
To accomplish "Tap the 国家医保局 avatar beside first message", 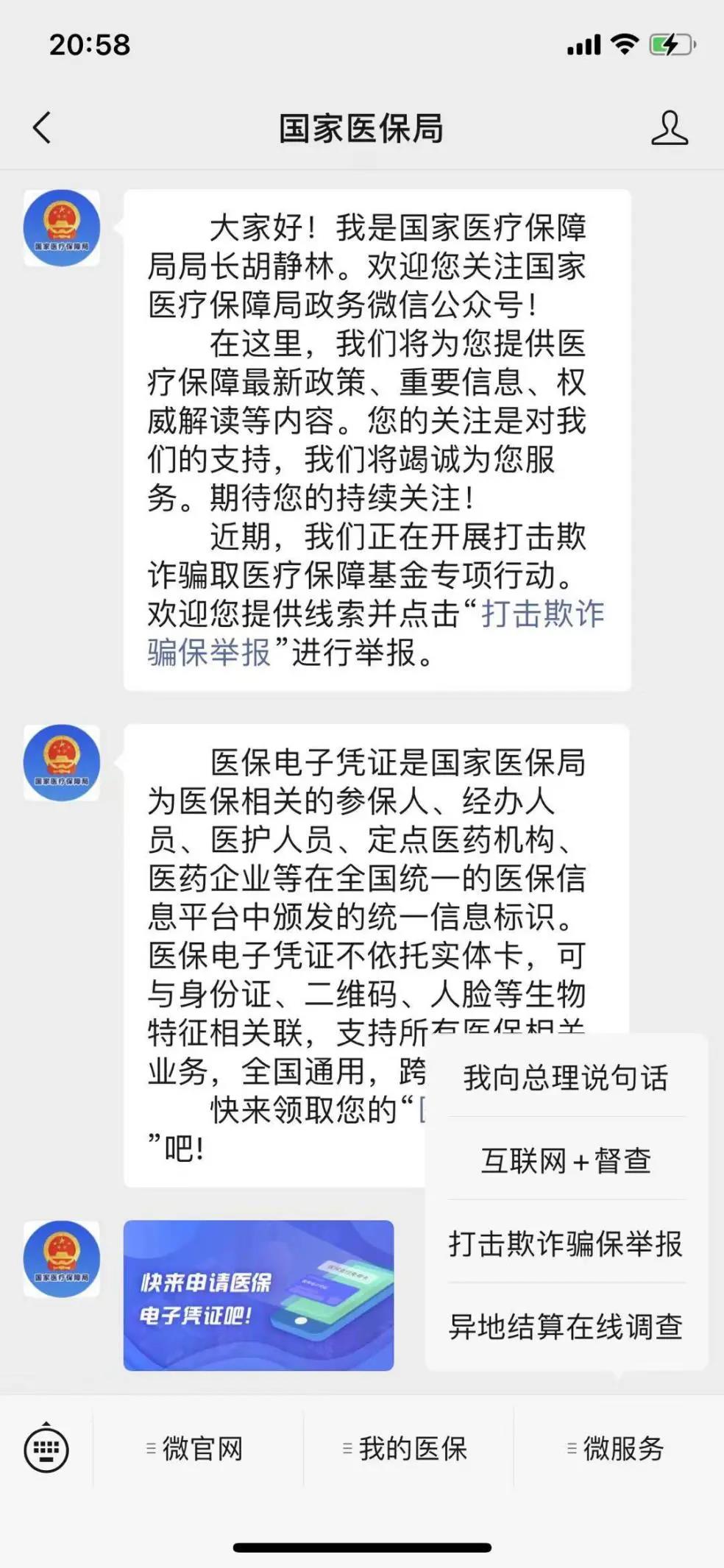I will (62, 228).
